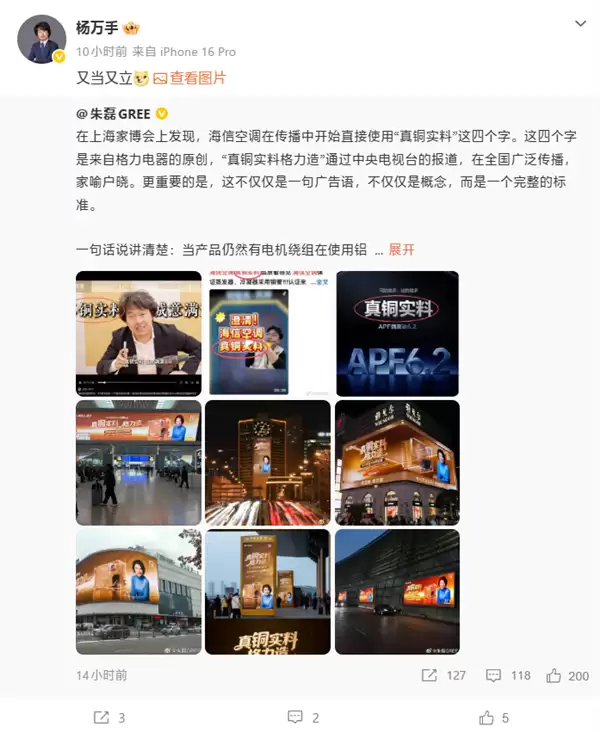The image size is (600, 732).
Task: View the APF6.2 真铜实料 image
Action: pyautogui.click(x=397, y=333)
